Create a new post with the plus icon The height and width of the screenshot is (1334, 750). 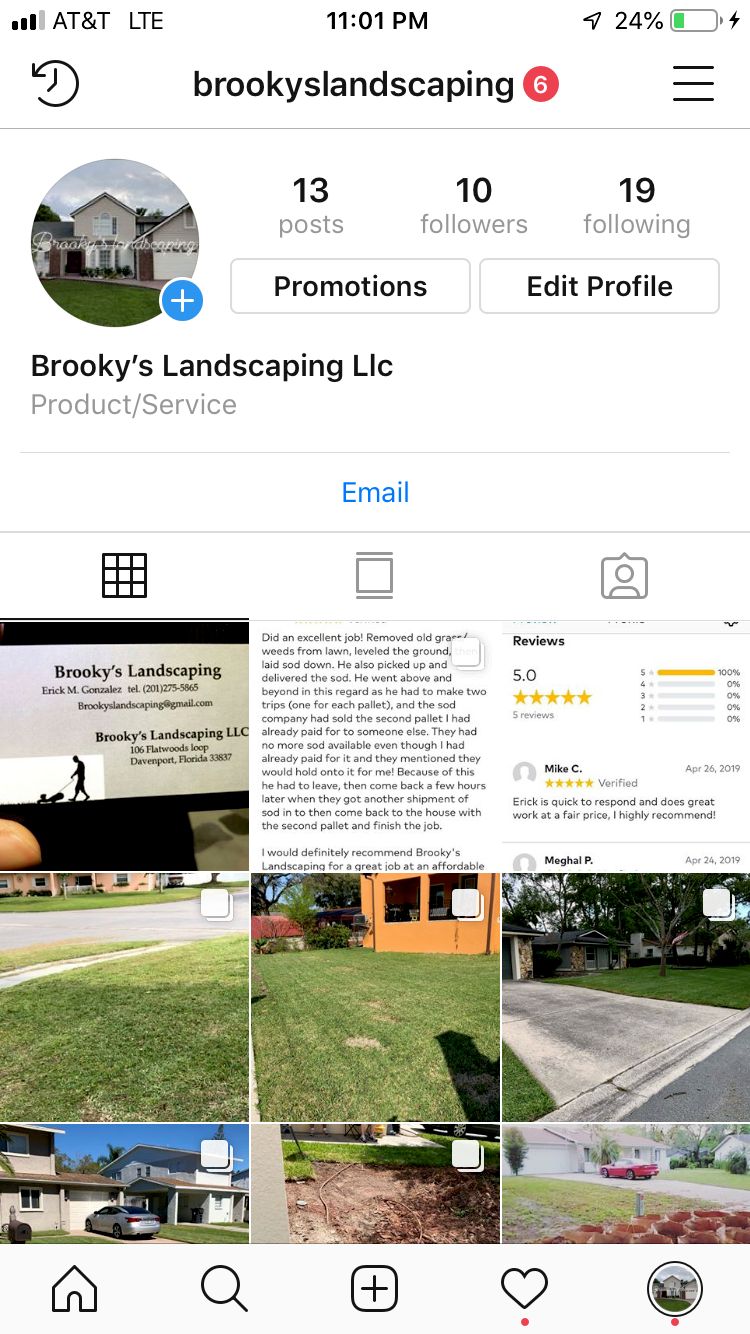[374, 1289]
